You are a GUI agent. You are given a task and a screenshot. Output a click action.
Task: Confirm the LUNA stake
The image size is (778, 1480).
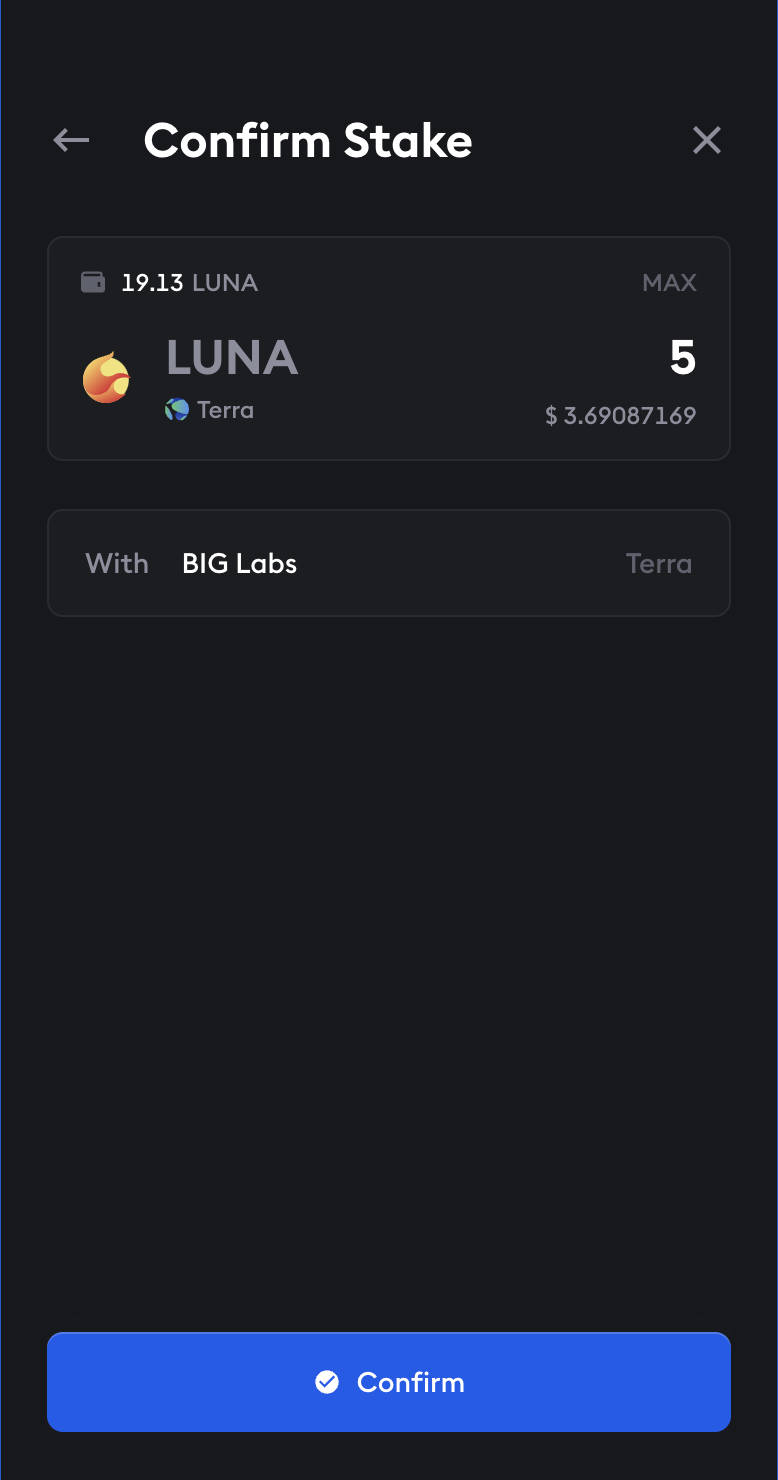coord(388,1381)
